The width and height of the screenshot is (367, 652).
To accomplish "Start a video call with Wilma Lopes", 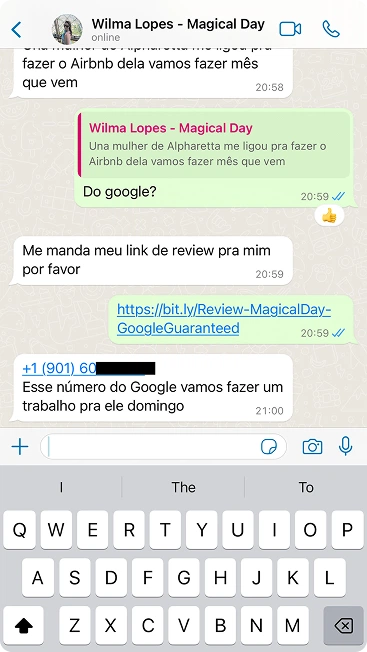I will (290, 29).
